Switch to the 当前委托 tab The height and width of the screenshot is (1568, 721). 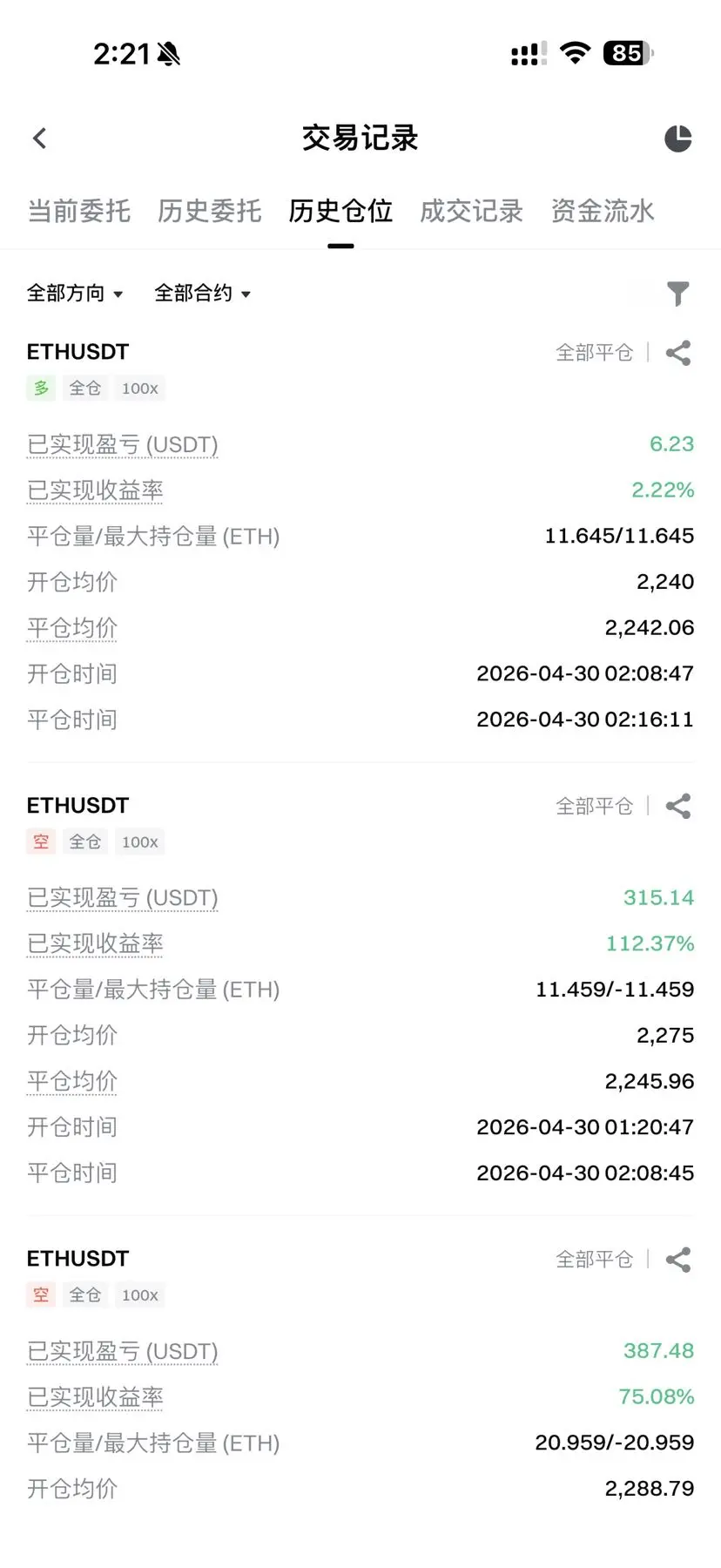(x=79, y=211)
